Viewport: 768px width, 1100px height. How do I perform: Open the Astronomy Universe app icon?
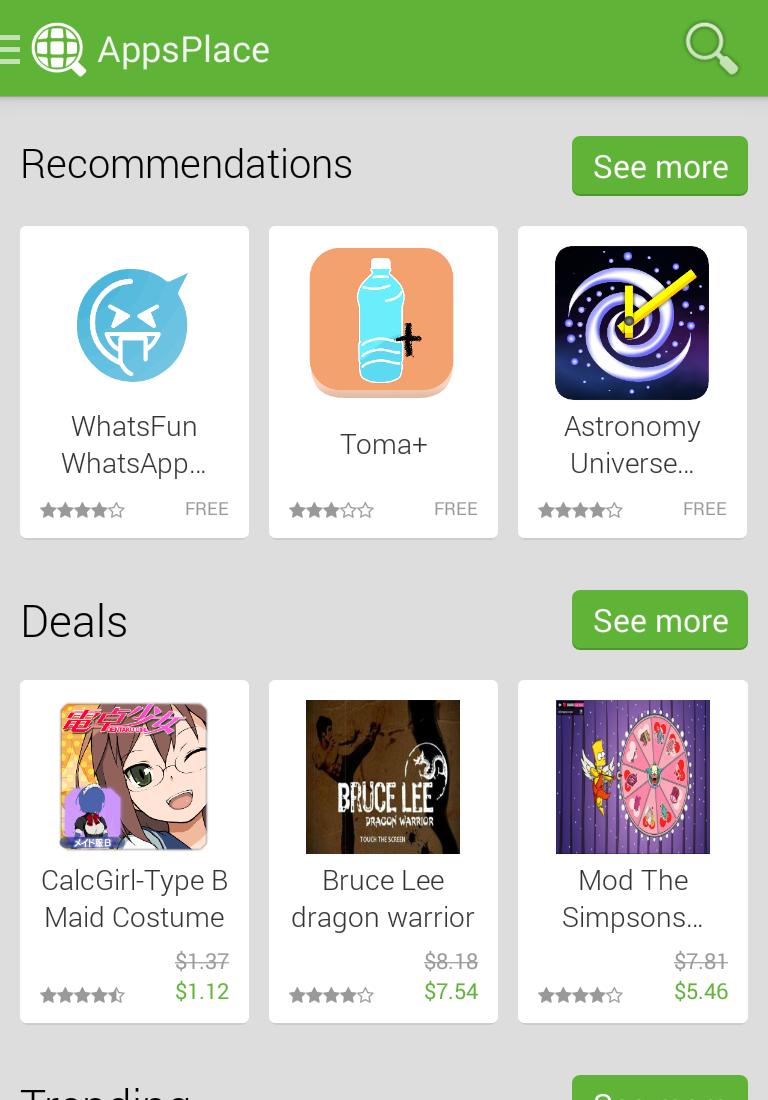[632, 323]
